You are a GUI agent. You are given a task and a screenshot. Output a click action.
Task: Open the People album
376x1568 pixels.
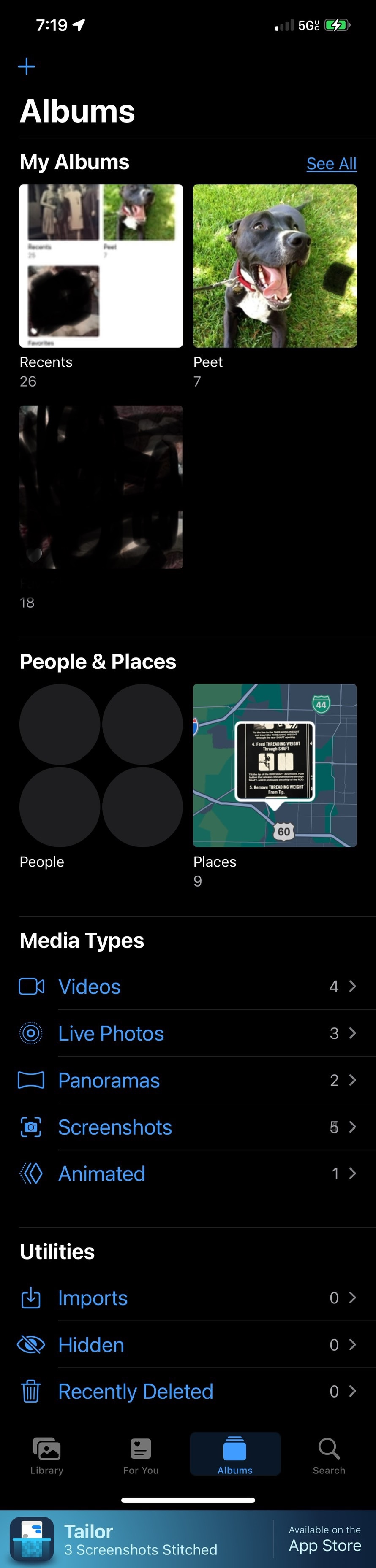[x=101, y=765]
